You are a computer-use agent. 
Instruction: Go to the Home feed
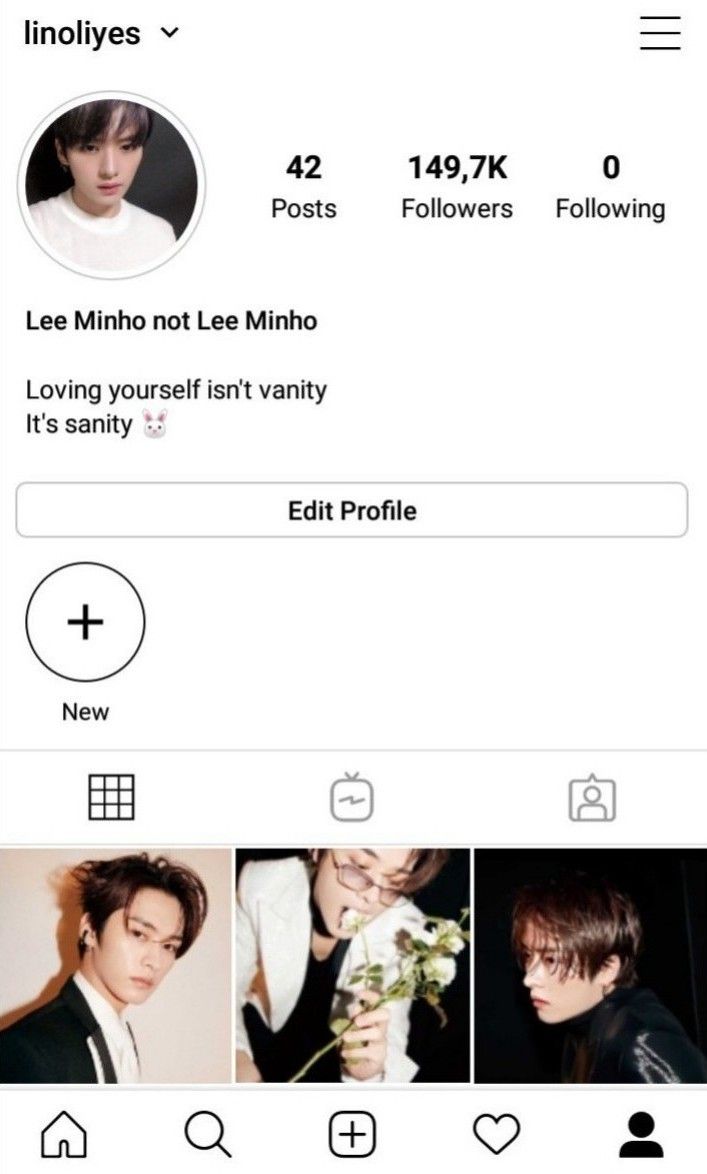64,1134
